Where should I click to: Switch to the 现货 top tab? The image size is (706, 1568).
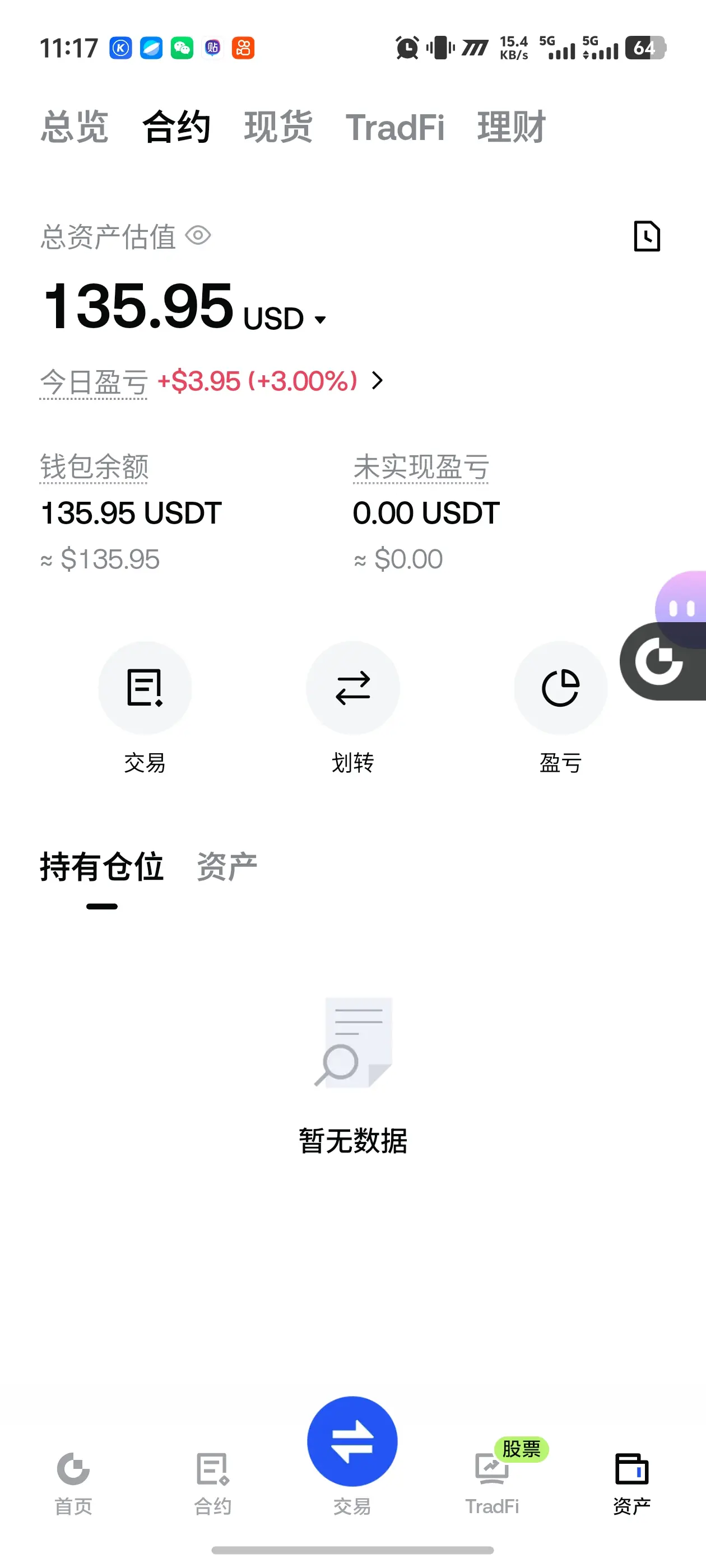point(278,127)
